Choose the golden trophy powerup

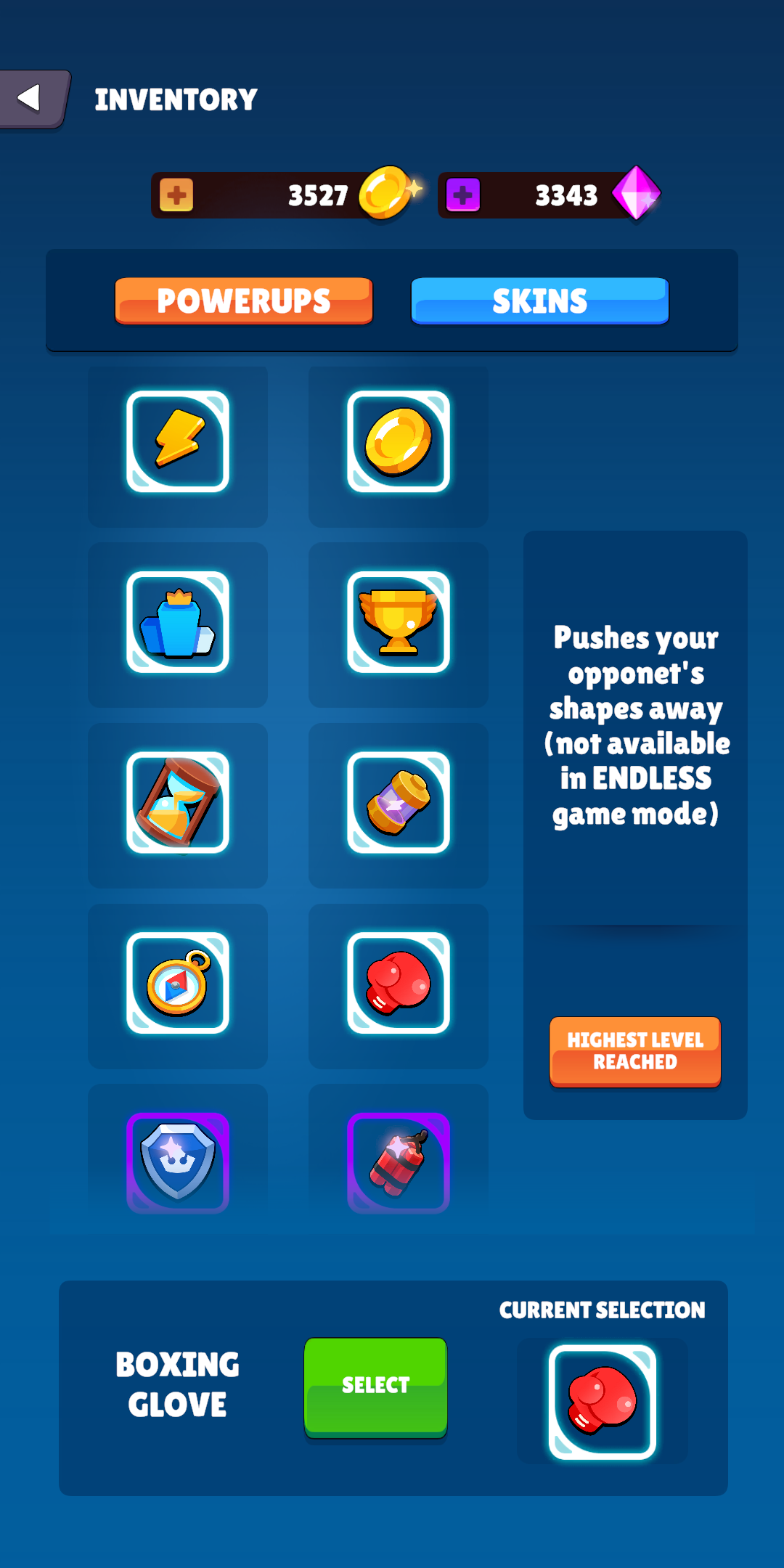click(x=399, y=622)
